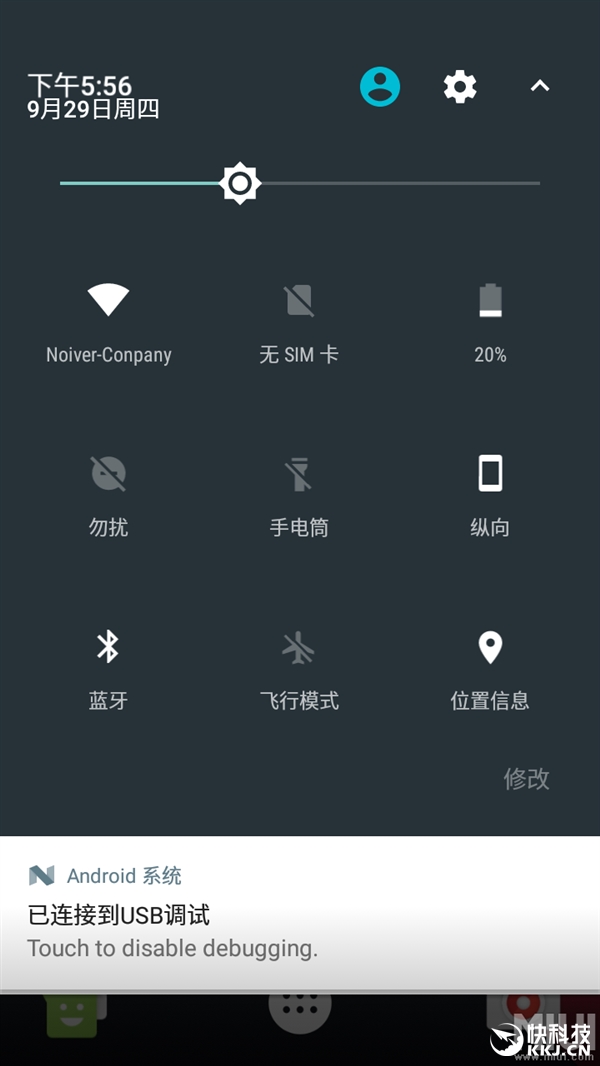Screen dimensions: 600x1066
Task: Toggle 蓝牙 Bluetooth
Action: (x=108, y=647)
